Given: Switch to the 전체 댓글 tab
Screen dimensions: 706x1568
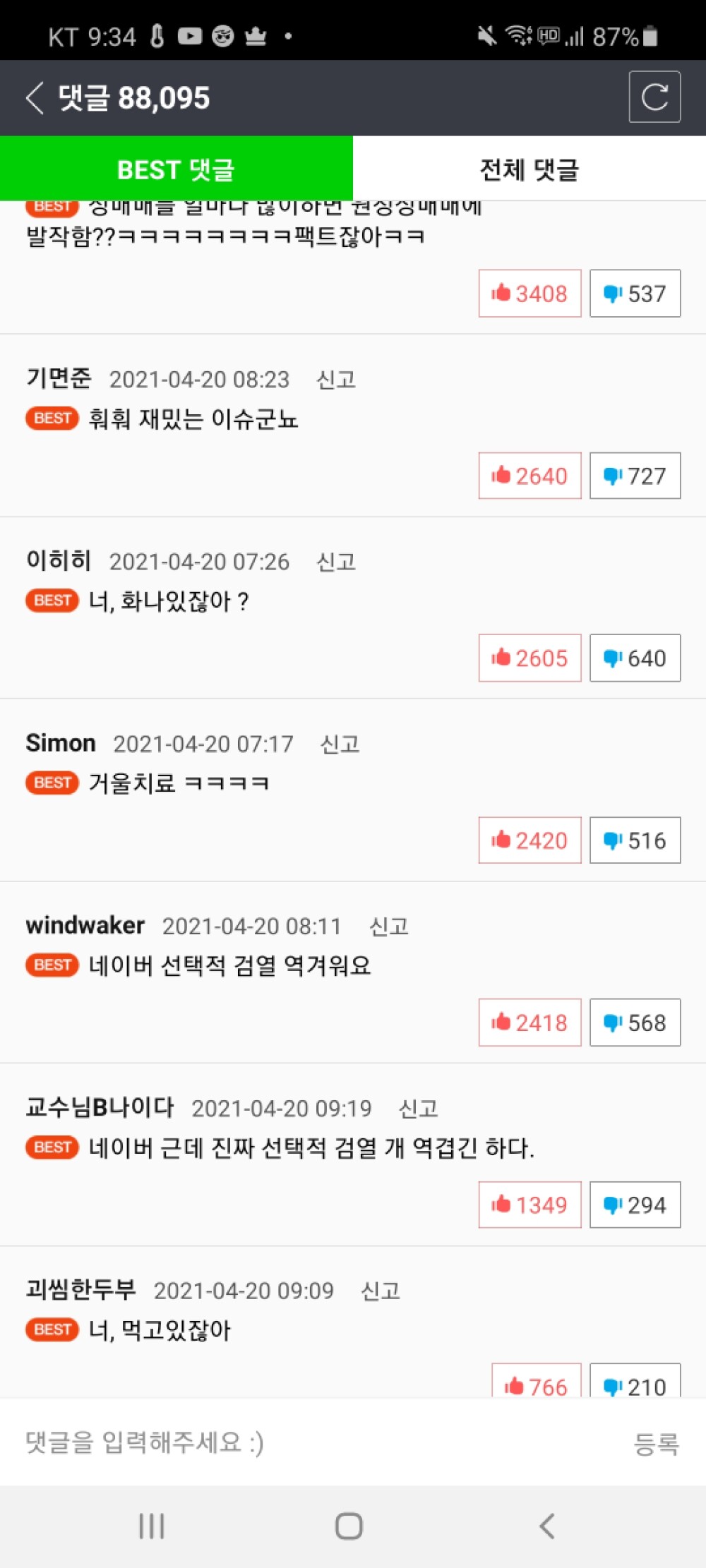Looking at the screenshot, I should tap(529, 169).
